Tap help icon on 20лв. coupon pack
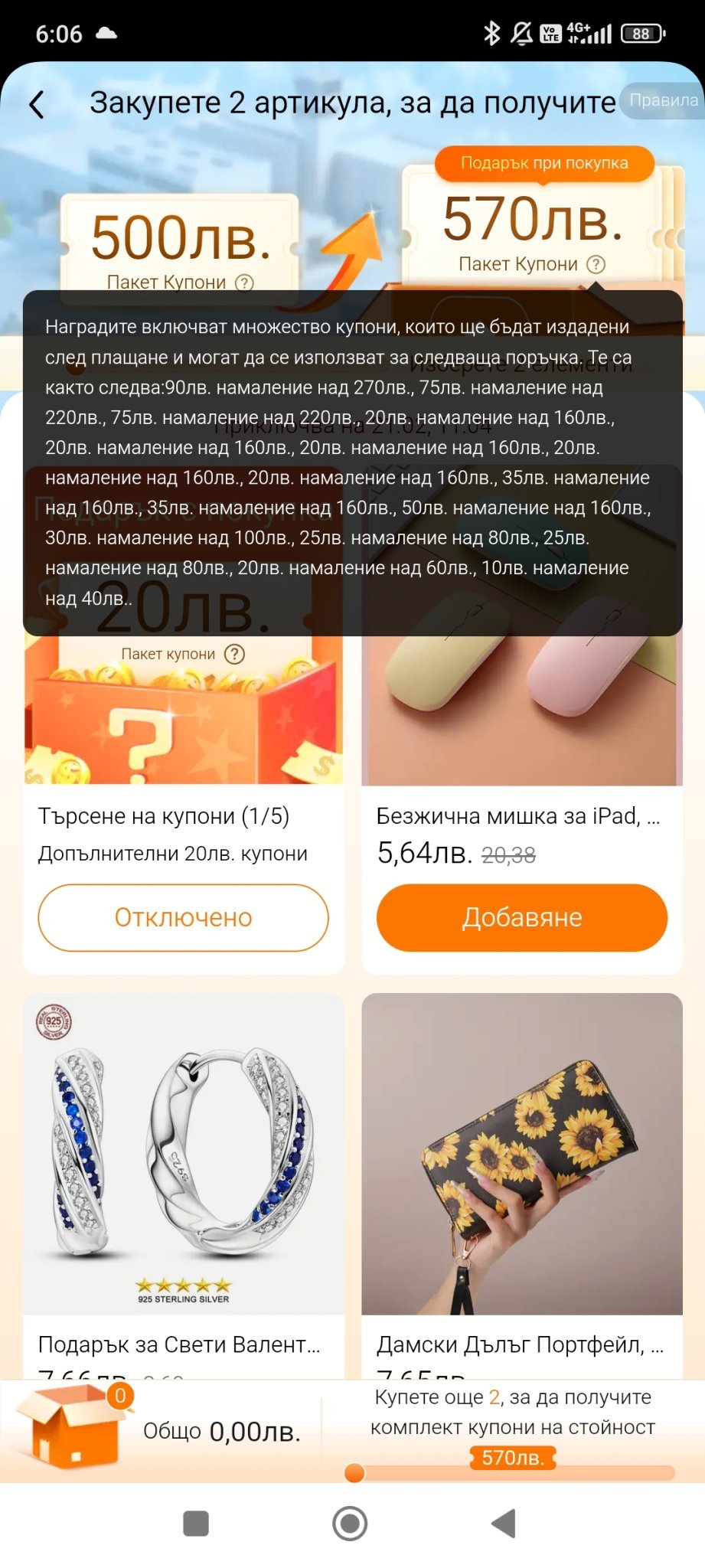The image size is (705, 1568). pyautogui.click(x=235, y=654)
